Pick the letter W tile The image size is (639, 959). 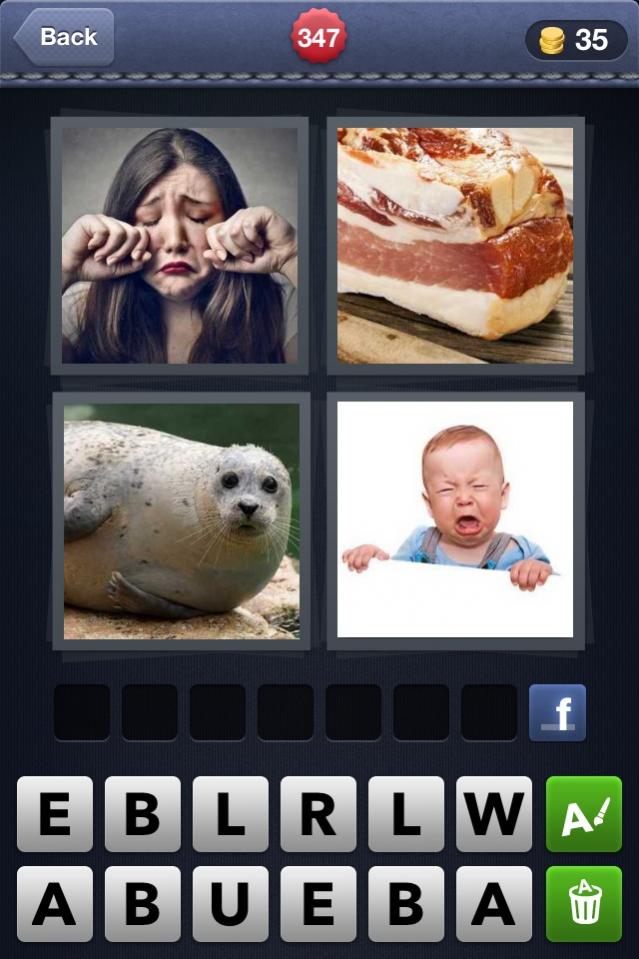494,814
